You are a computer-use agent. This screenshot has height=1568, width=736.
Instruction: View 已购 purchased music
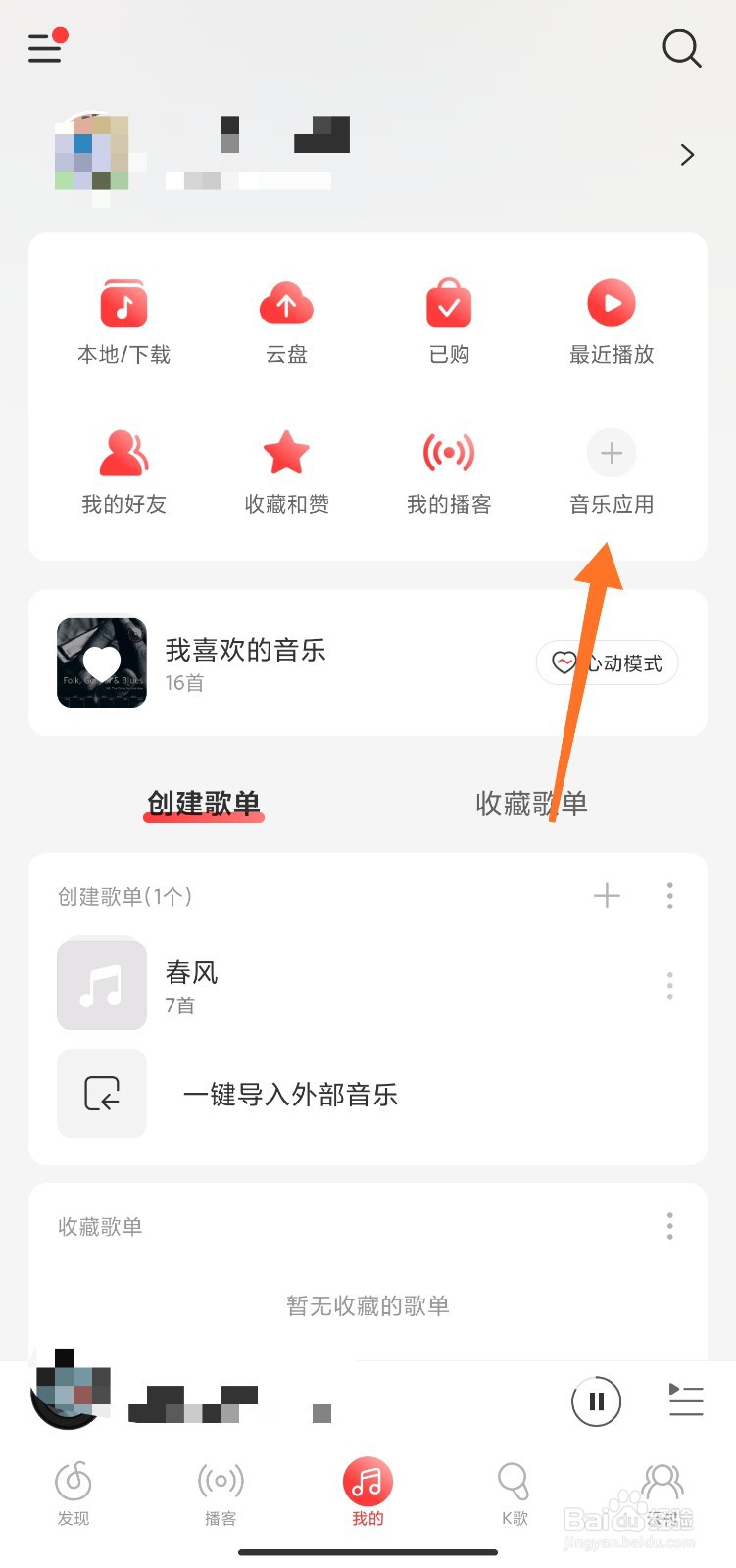click(449, 322)
